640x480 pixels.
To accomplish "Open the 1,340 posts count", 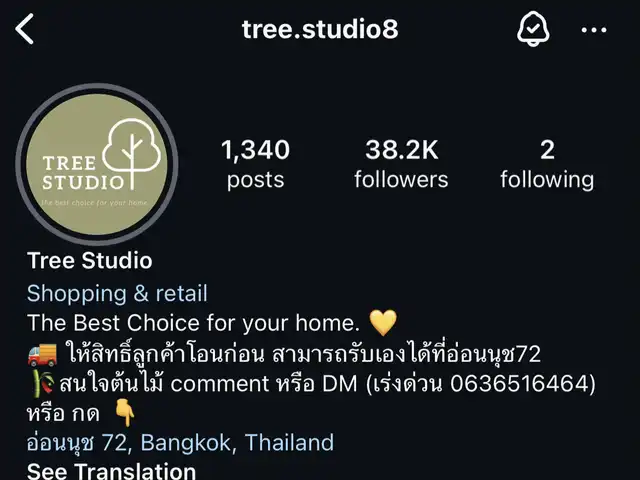I will tap(255, 164).
